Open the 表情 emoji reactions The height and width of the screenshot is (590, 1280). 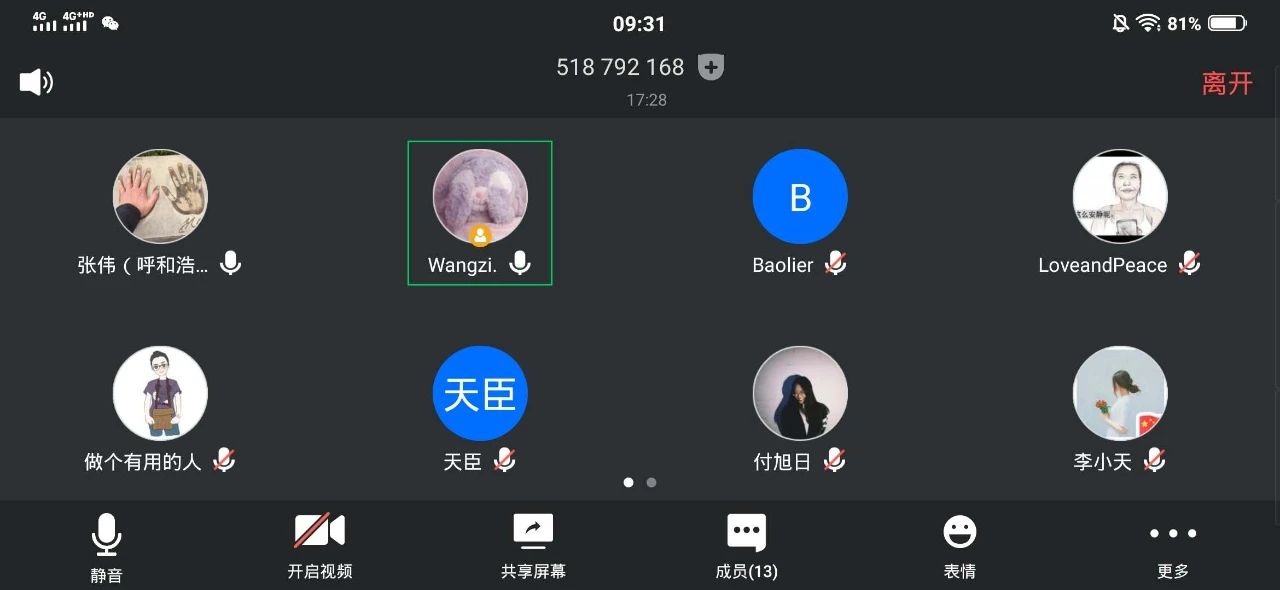(959, 546)
